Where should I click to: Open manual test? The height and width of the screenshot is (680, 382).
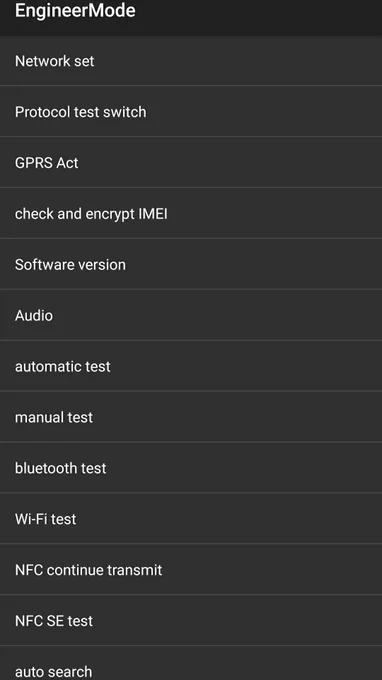191,417
